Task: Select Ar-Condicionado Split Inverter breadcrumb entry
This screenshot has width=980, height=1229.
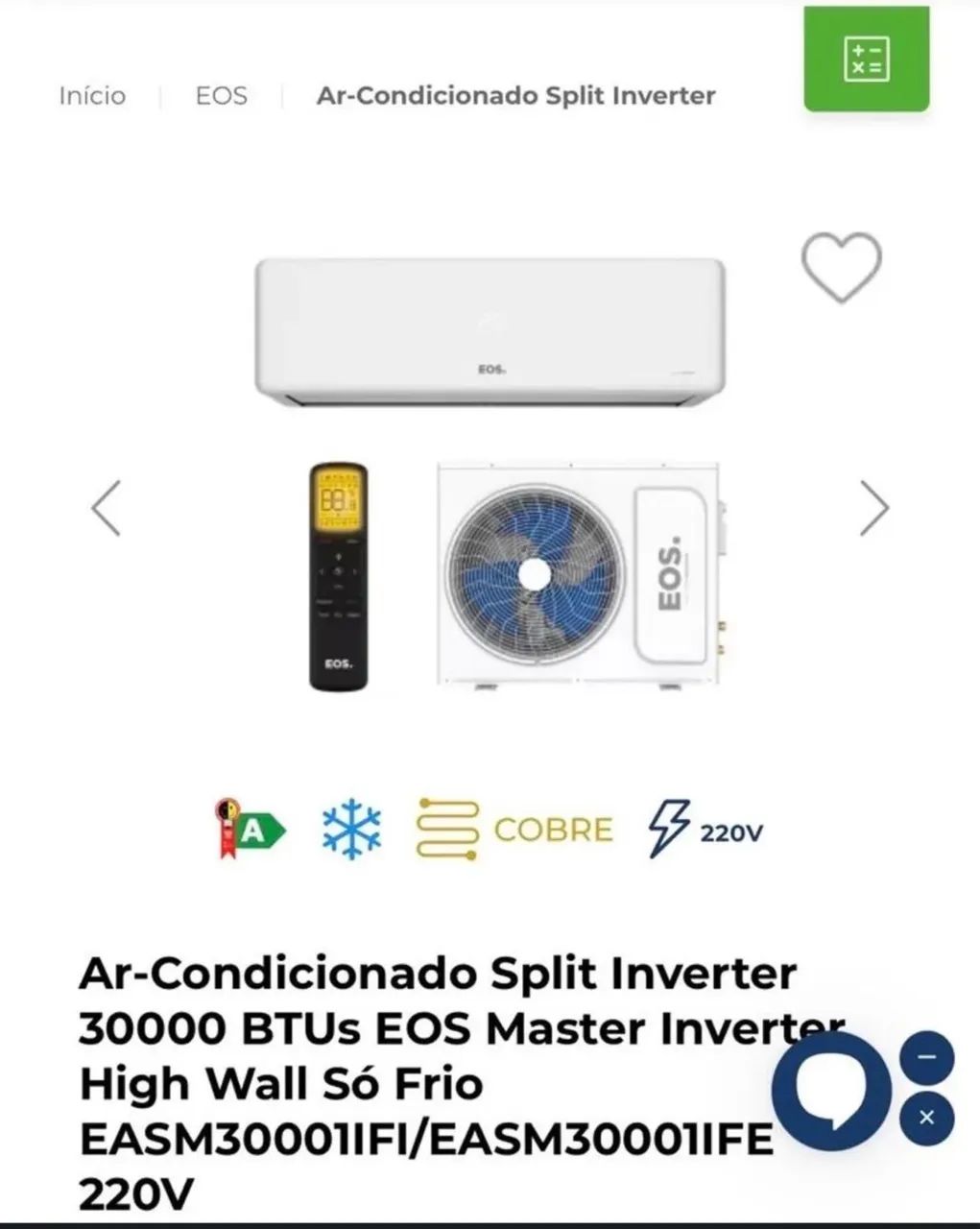Action: point(515,96)
